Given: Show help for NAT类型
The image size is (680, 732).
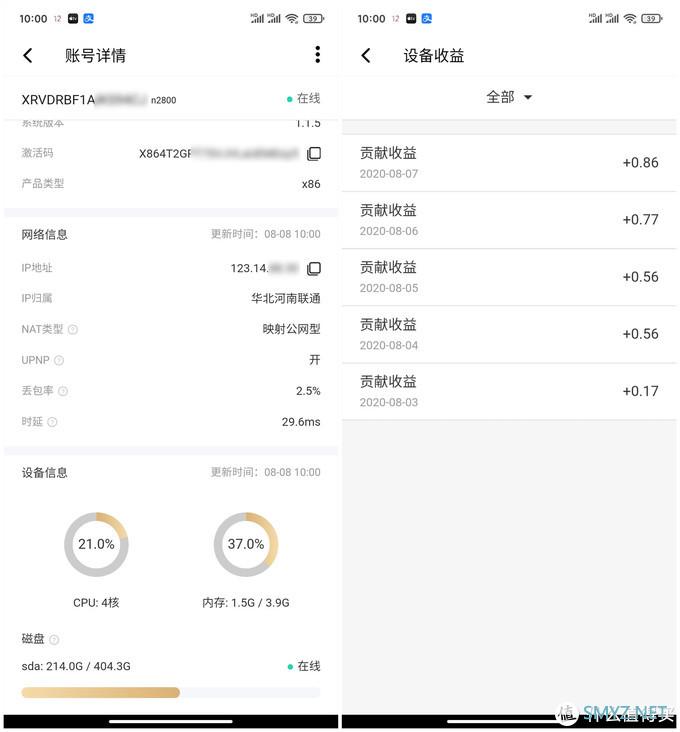Looking at the screenshot, I should pyautogui.click(x=73, y=330).
